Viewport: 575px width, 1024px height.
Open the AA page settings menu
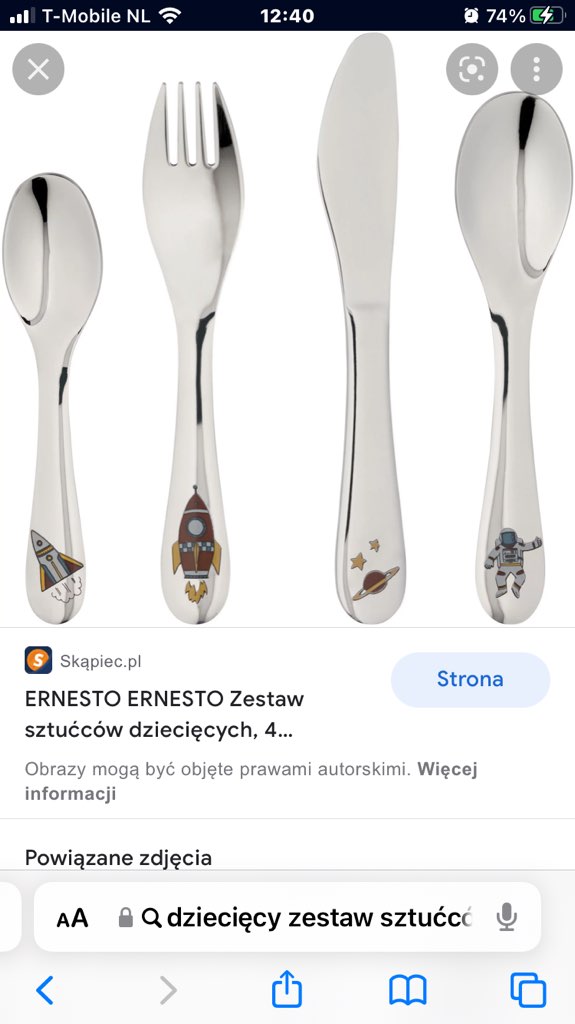(x=73, y=918)
